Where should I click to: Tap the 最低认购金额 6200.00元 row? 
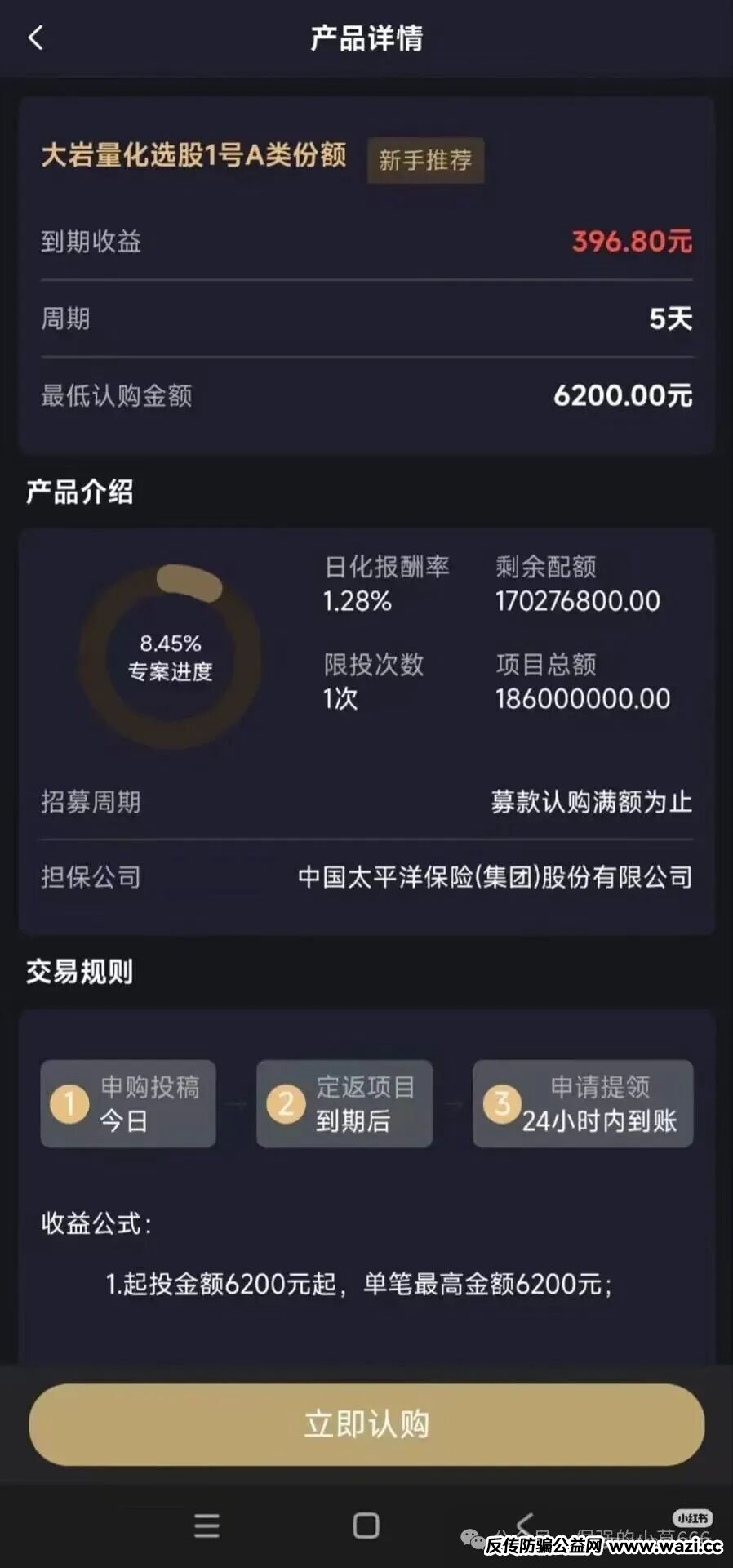point(366,394)
